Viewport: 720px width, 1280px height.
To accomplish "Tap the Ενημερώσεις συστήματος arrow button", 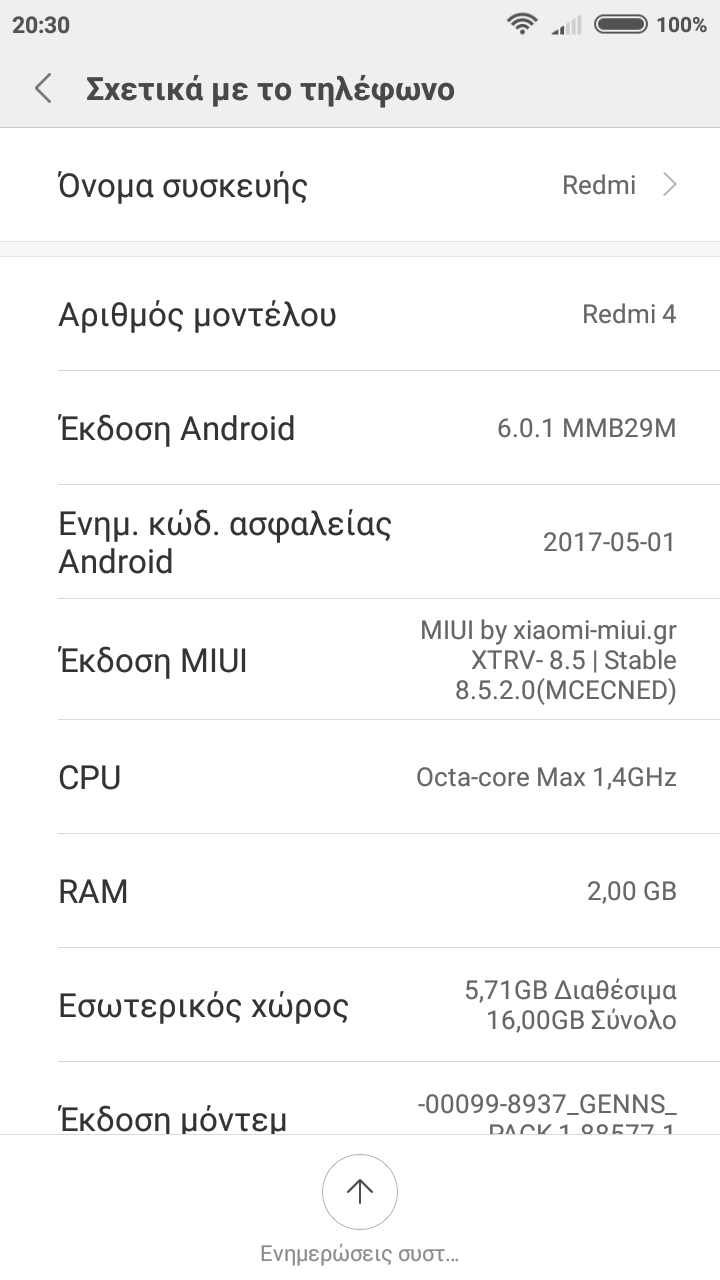I will tap(359, 1192).
